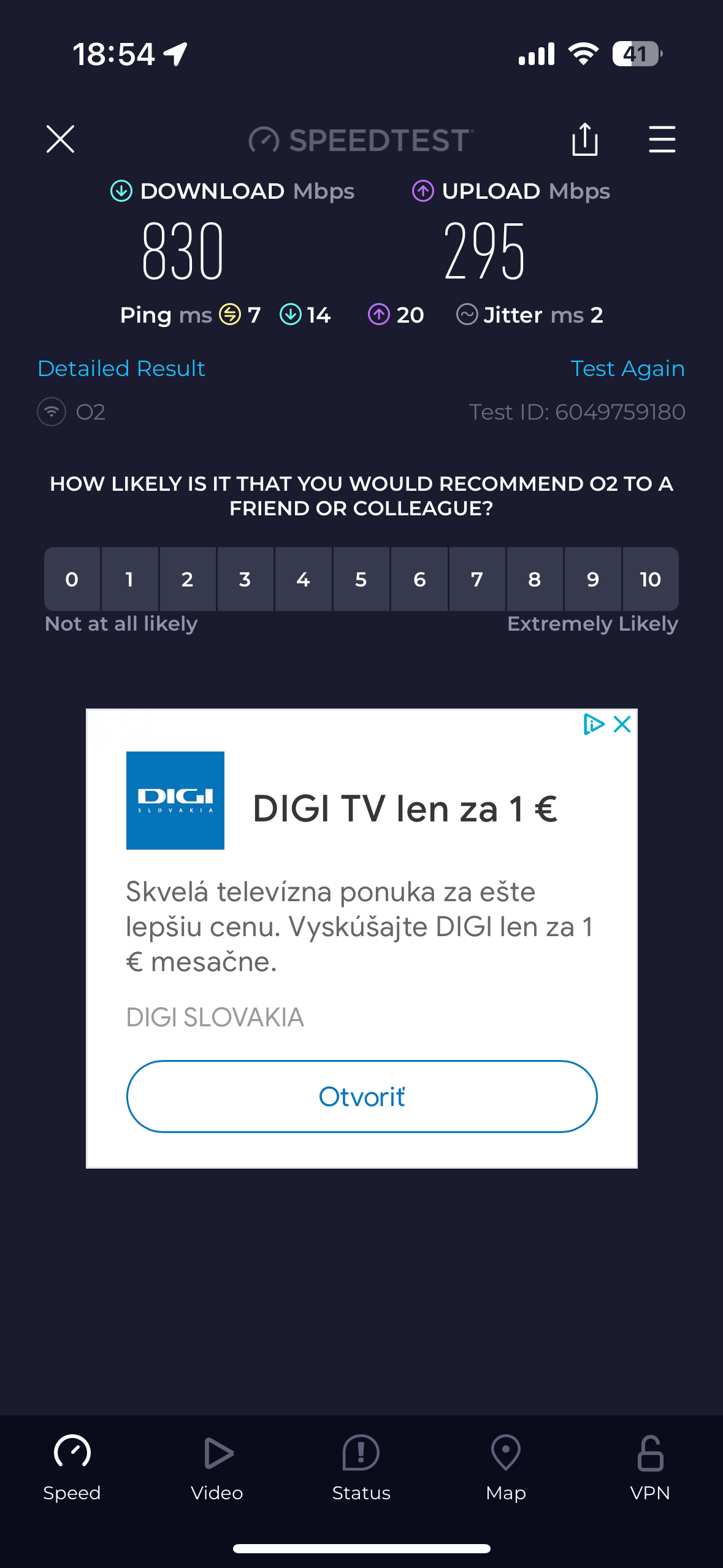The width and height of the screenshot is (723, 1568).
Task: Tap the Otvoriť button in DIGI ad
Action: [x=362, y=1096]
